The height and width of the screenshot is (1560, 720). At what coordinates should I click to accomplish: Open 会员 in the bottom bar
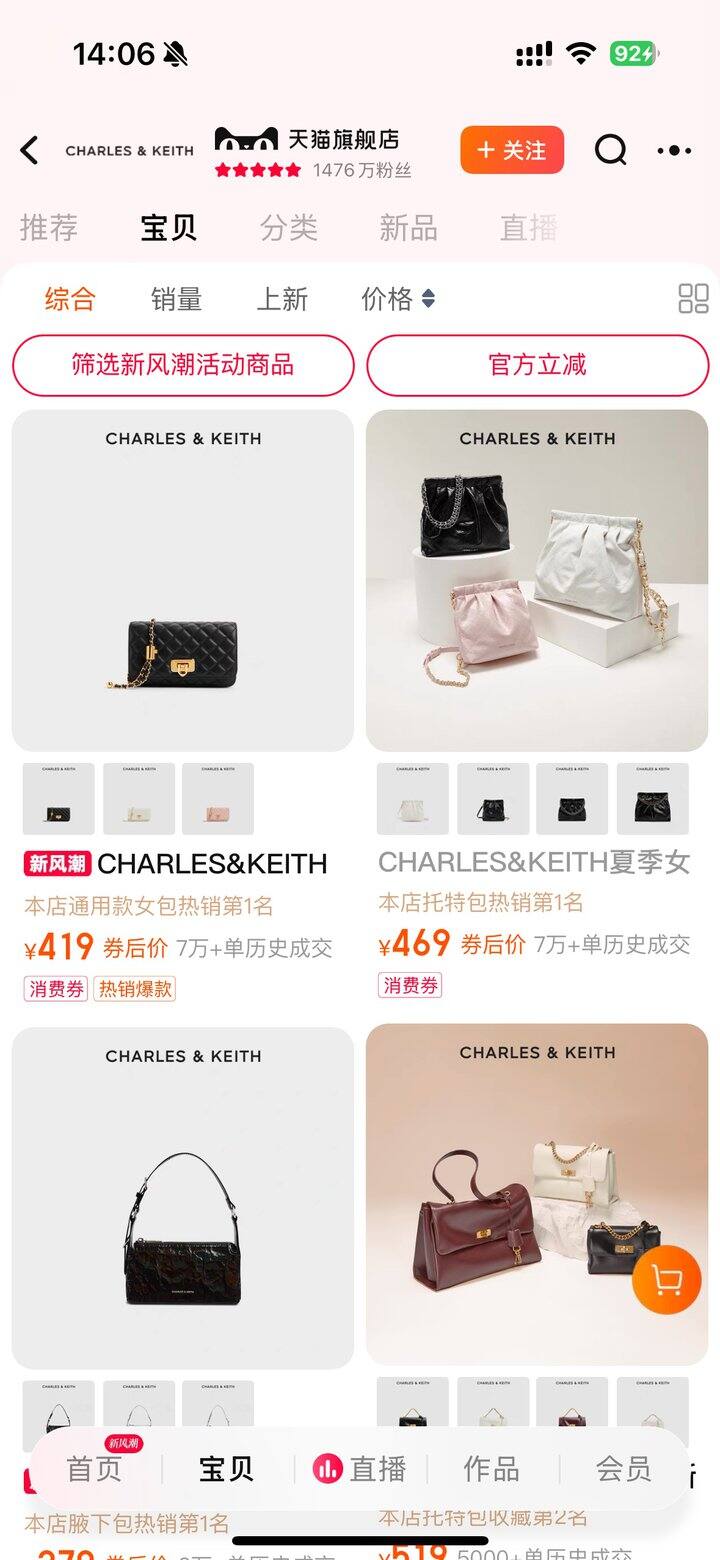tap(623, 1469)
